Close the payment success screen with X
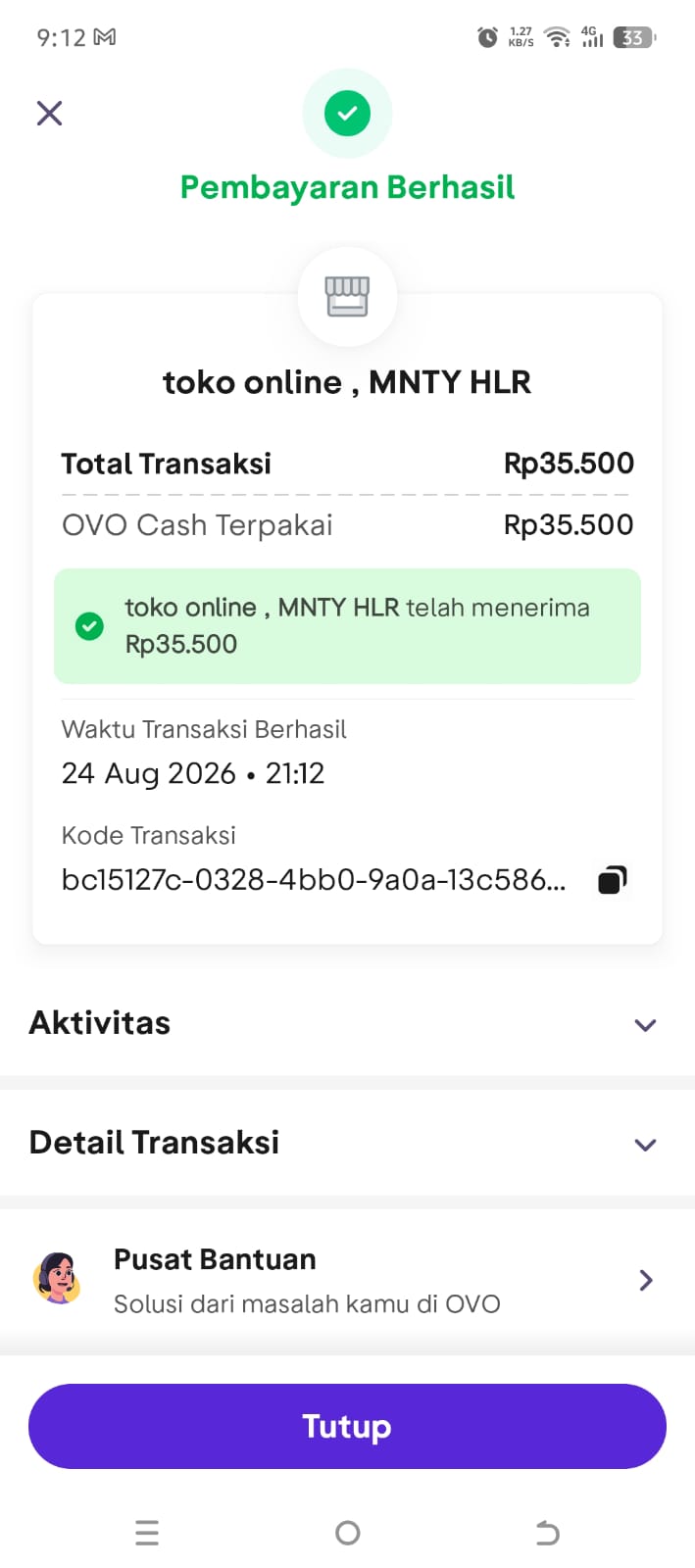 [x=49, y=113]
